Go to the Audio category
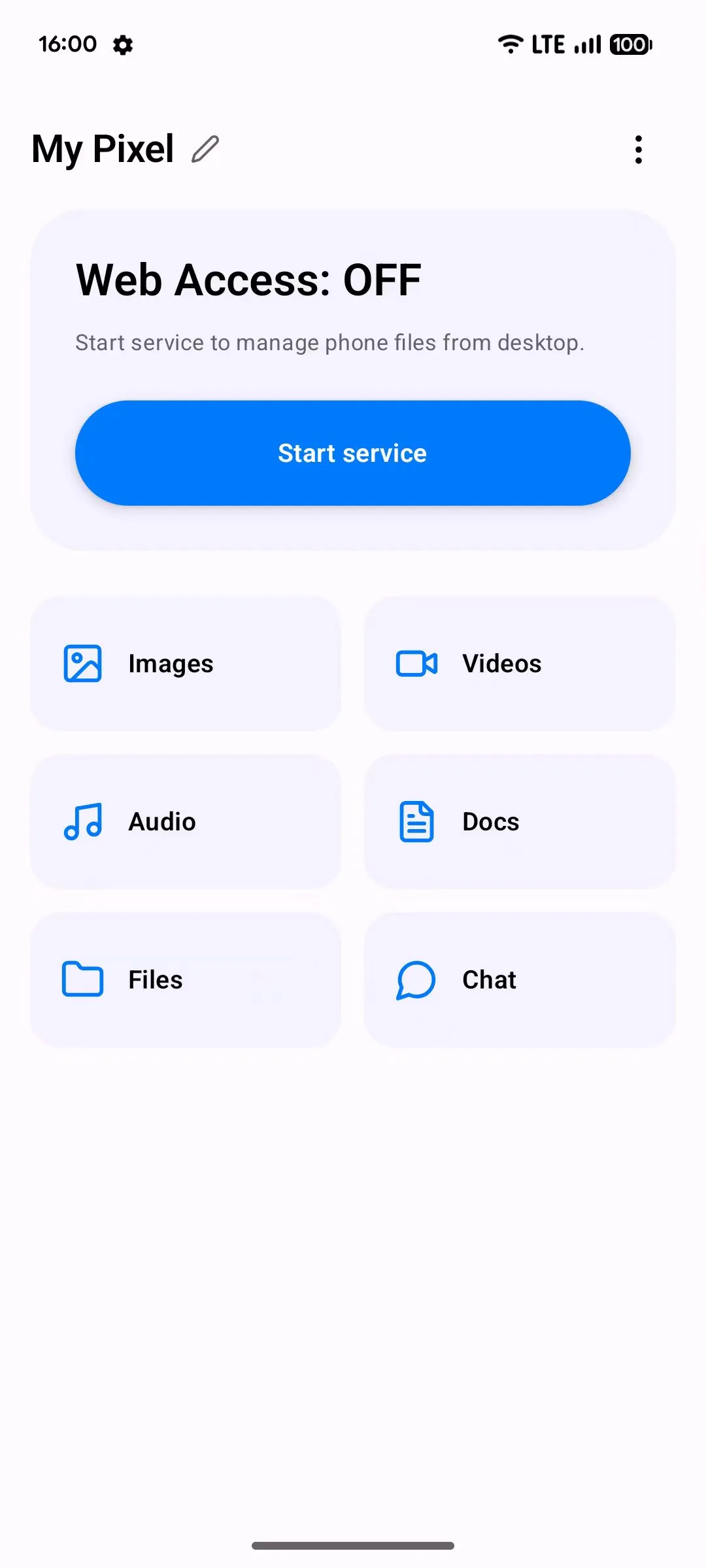Image resolution: width=706 pixels, height=1568 pixels. [186, 822]
